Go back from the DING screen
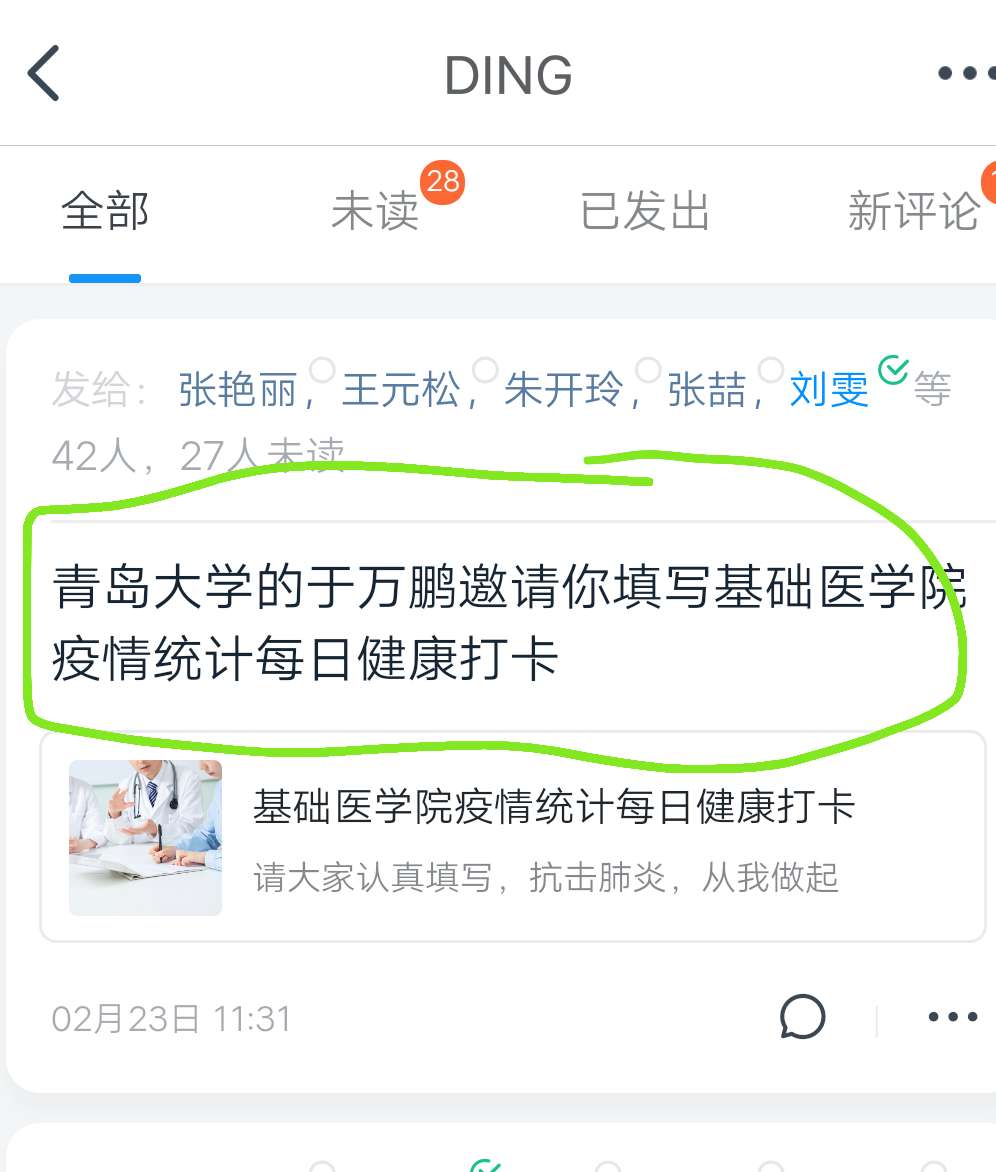The image size is (996, 1172). pyautogui.click(x=44, y=74)
